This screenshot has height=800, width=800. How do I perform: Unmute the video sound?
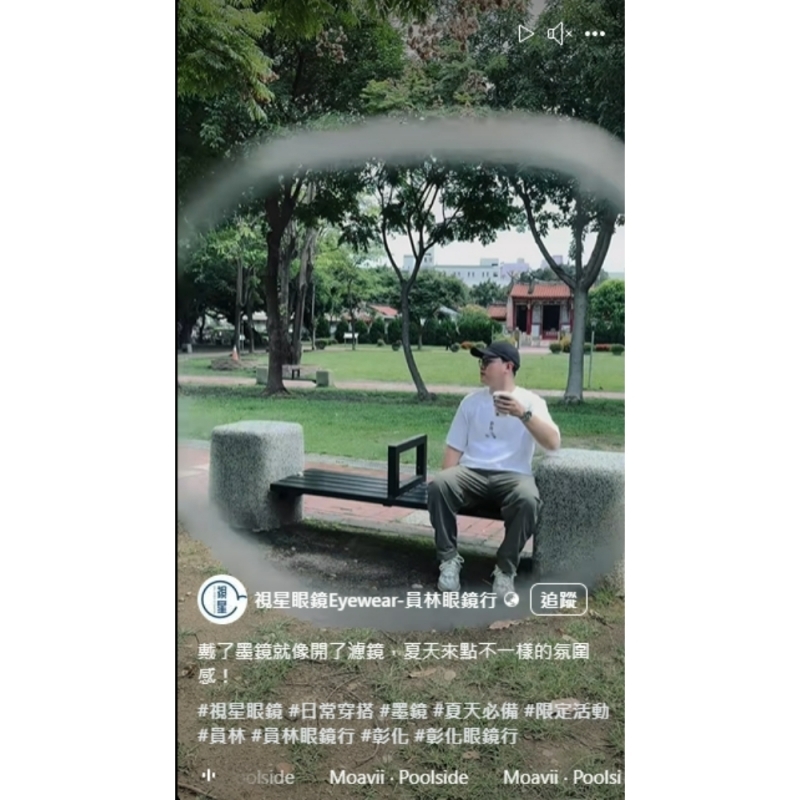pos(559,34)
